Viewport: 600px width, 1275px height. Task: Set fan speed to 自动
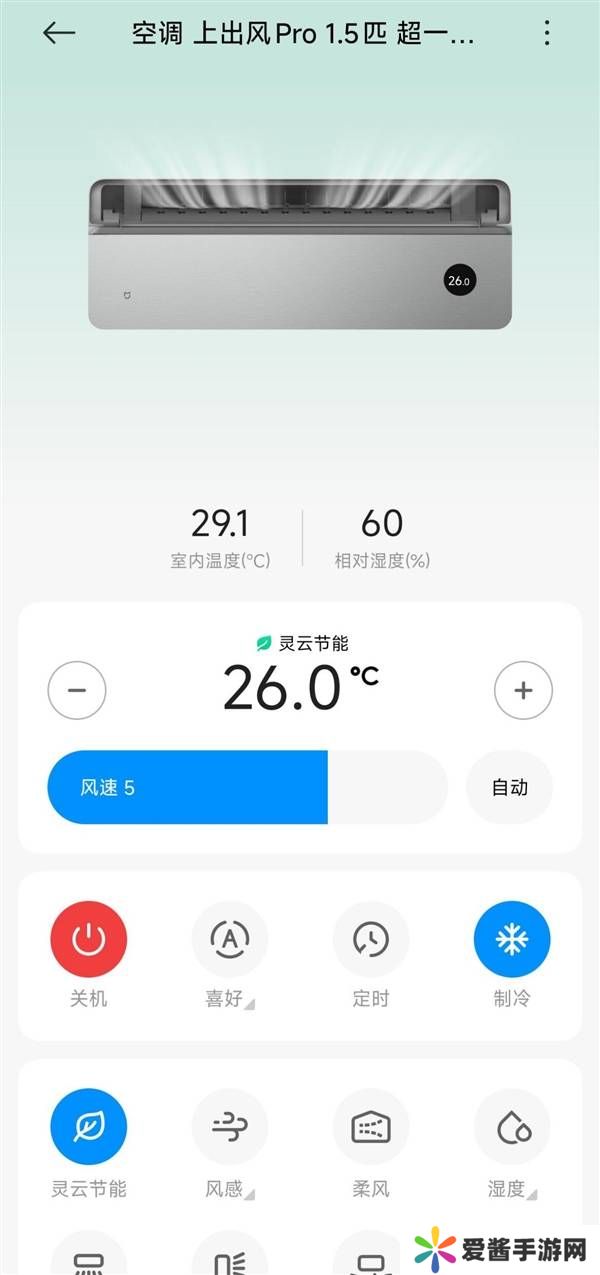click(x=509, y=787)
